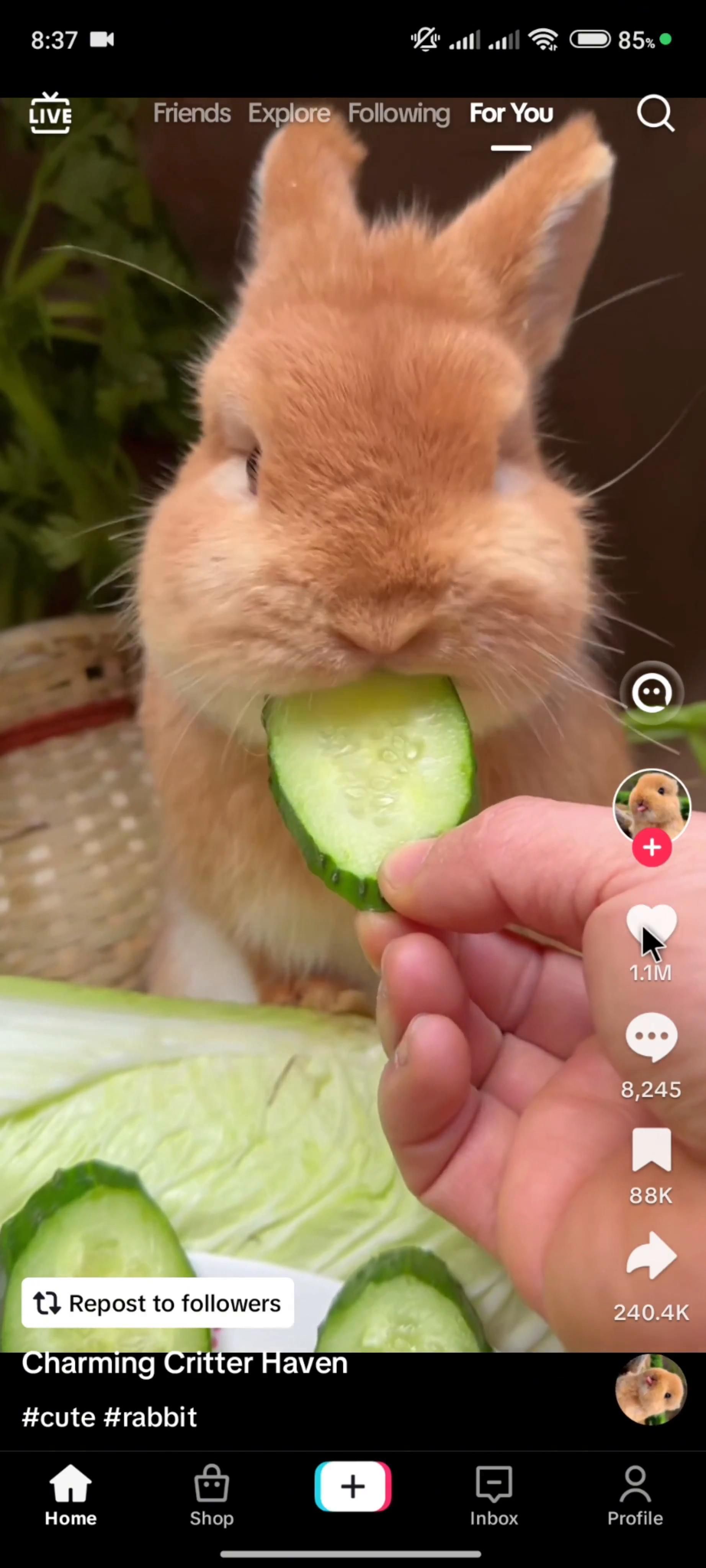The width and height of the screenshot is (706, 1568).
Task: Open the creator's profile picture
Action: [x=651, y=805]
